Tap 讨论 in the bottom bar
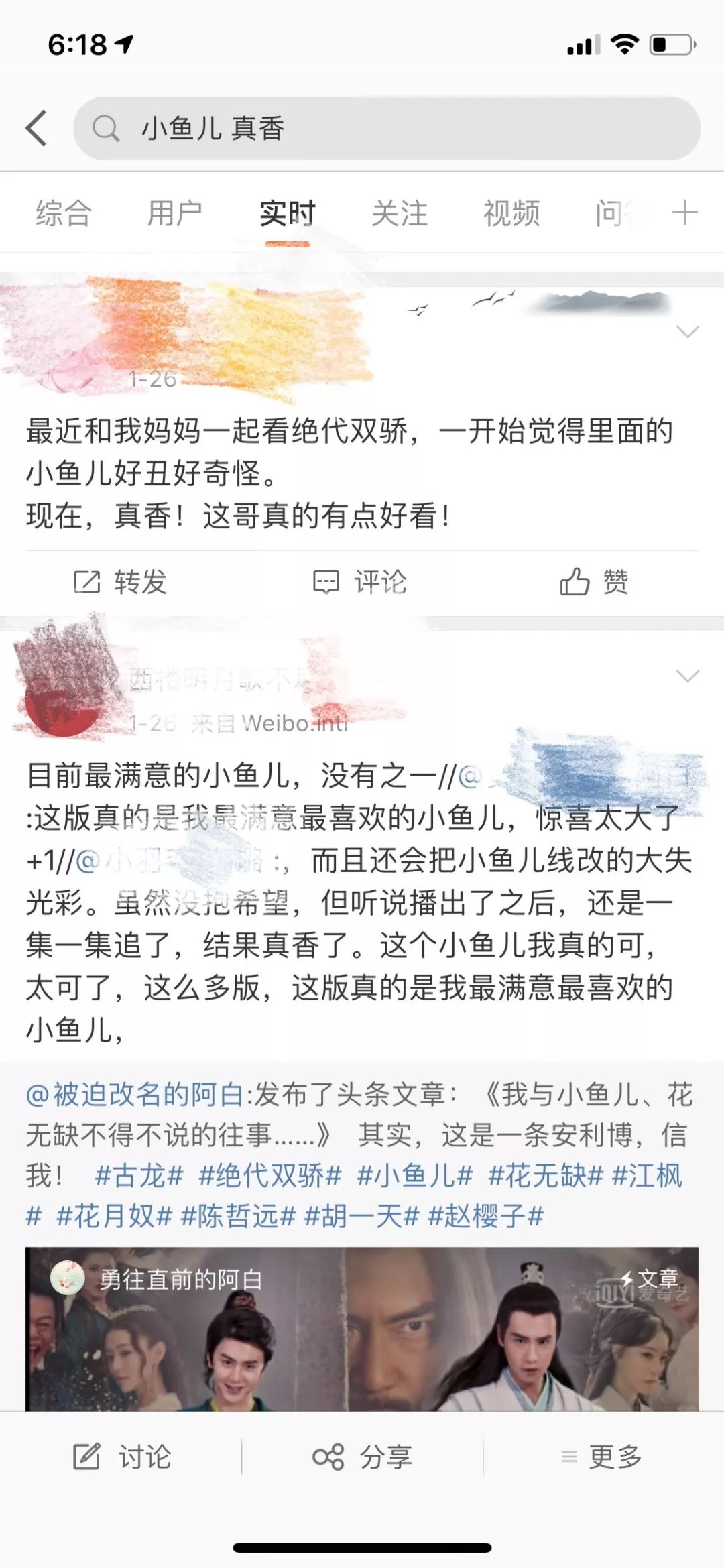The height and width of the screenshot is (1568, 724). click(122, 1457)
